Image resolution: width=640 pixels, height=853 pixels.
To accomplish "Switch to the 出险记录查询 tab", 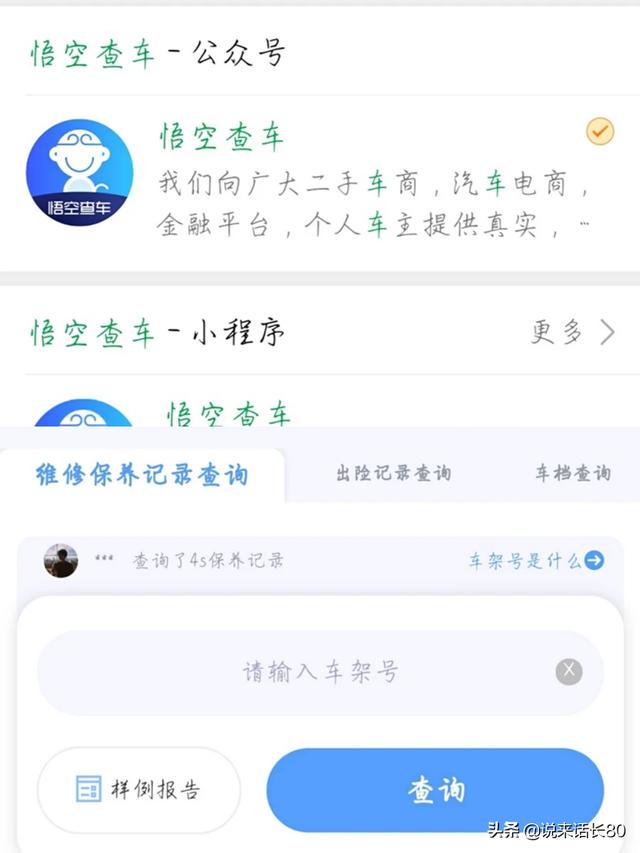I will click(x=393, y=474).
